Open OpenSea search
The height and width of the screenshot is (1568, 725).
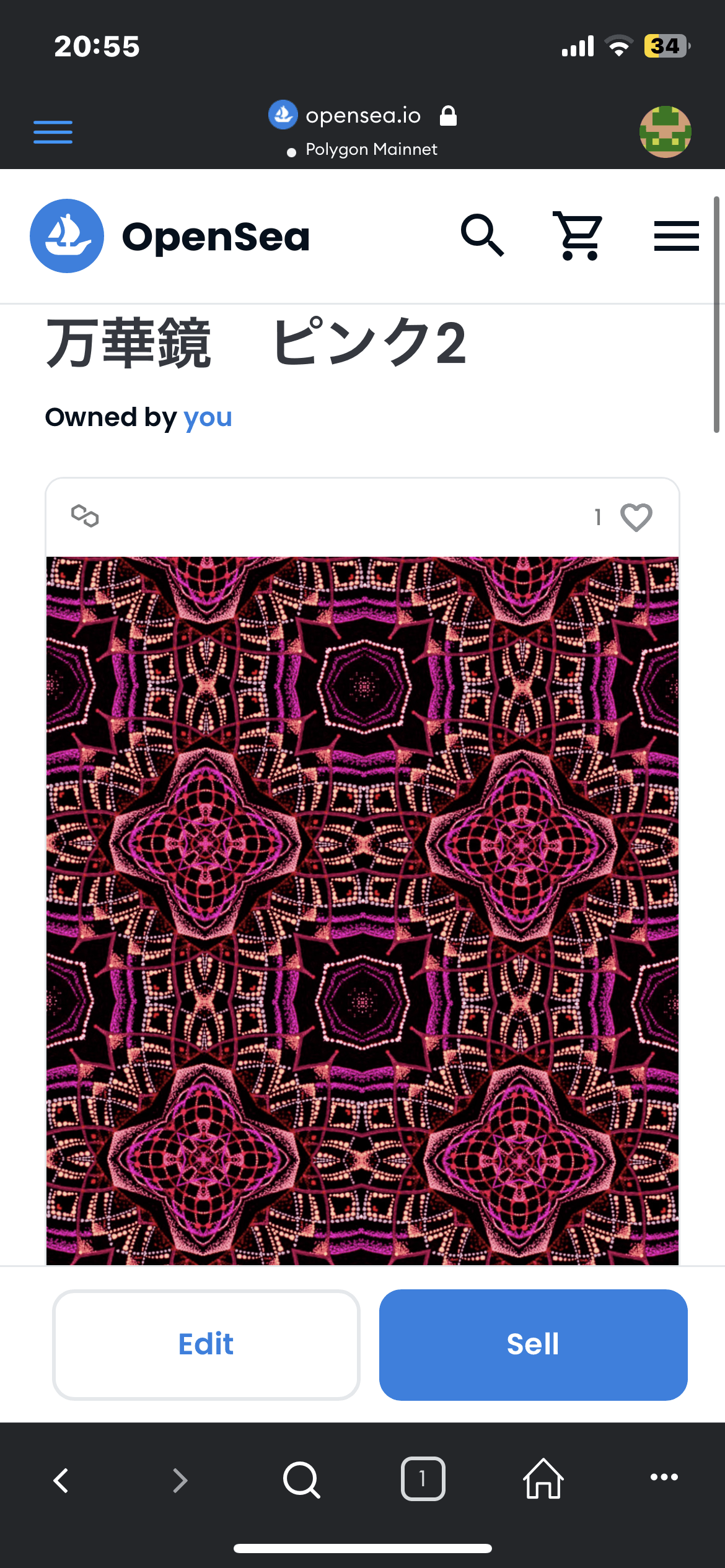[x=482, y=236]
